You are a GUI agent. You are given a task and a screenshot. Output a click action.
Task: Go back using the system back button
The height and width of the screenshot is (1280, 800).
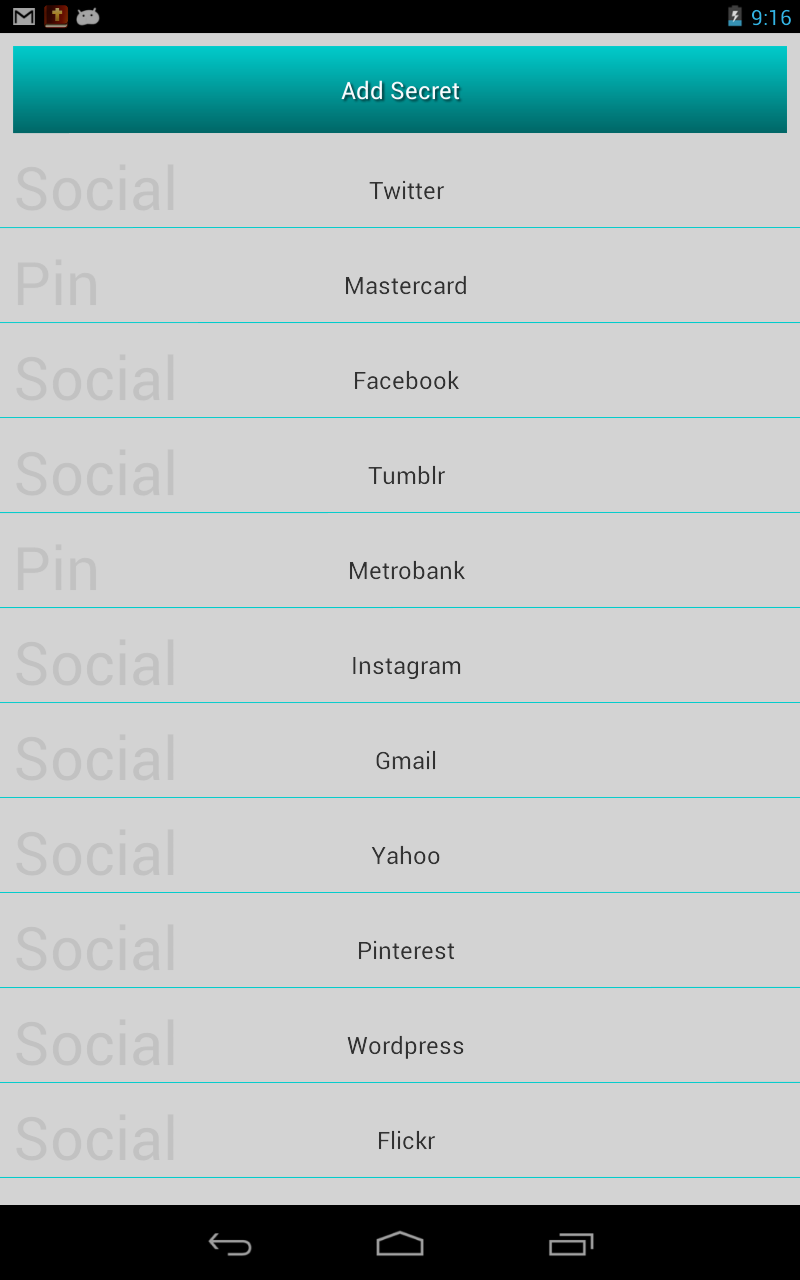230,1244
